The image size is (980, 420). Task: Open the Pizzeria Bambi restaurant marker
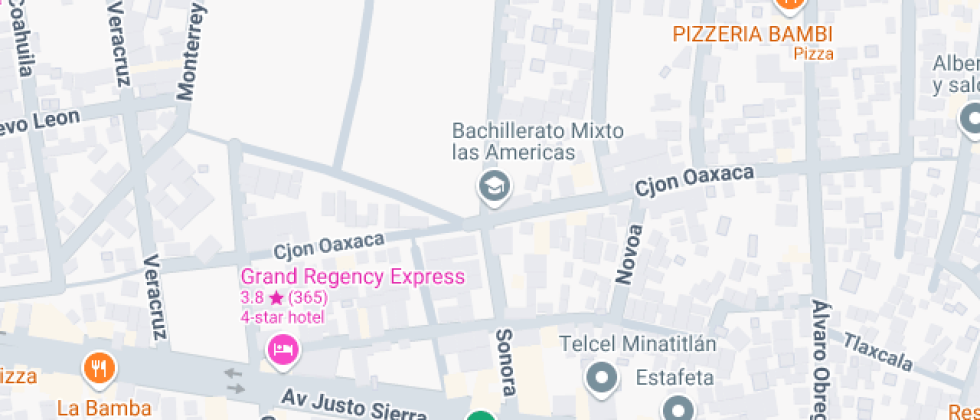click(x=788, y=5)
